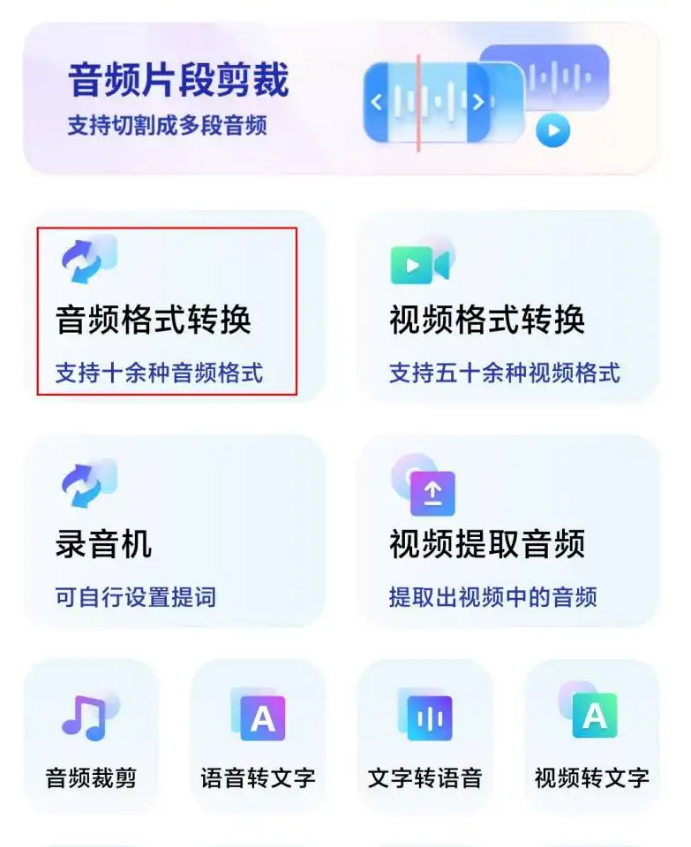Viewport: 691px width, 847px height.
Task: Open 视频格式转换 card
Action: (x=508, y=308)
